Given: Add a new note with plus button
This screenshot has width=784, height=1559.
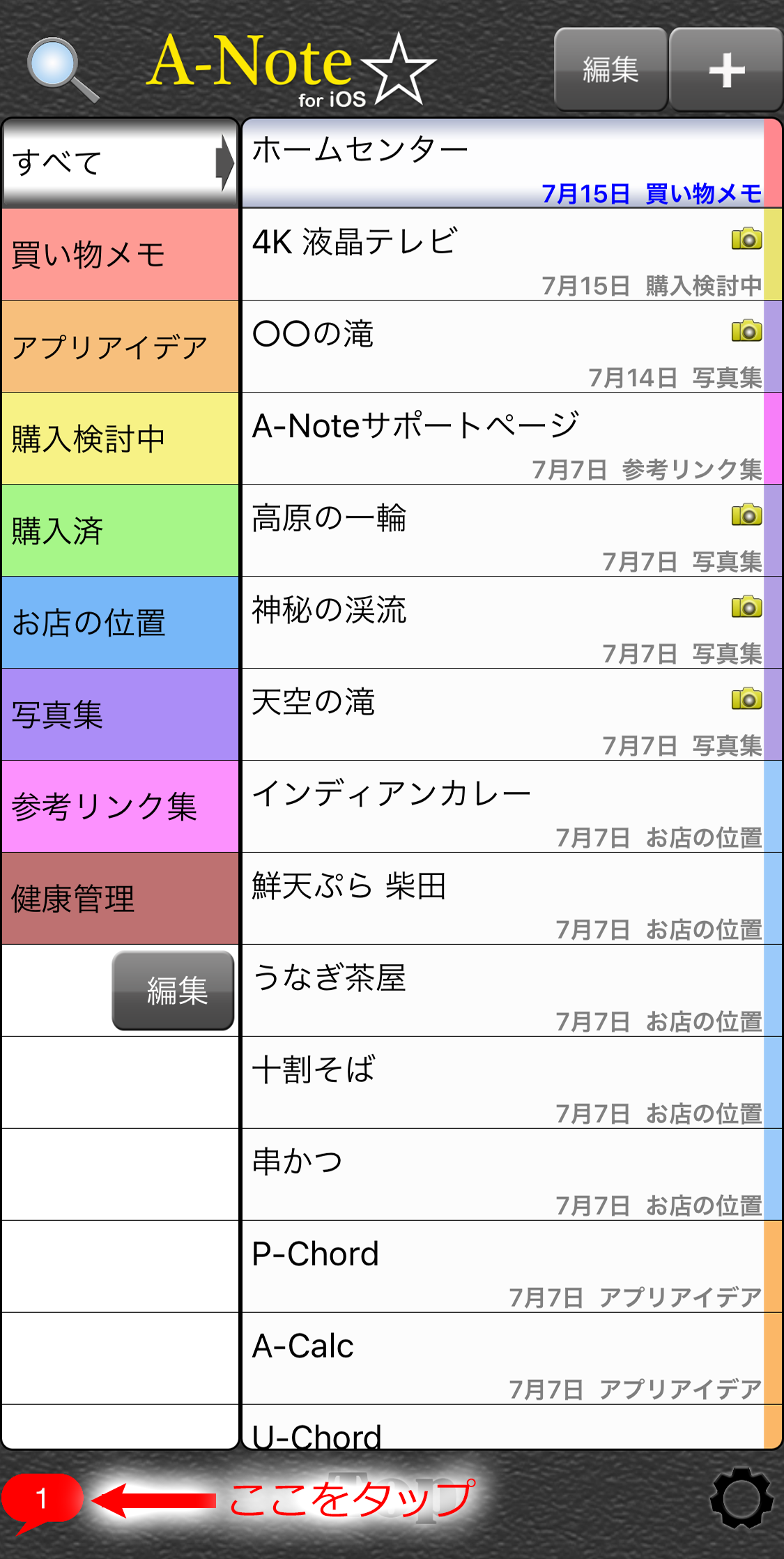Looking at the screenshot, I should [726, 70].
